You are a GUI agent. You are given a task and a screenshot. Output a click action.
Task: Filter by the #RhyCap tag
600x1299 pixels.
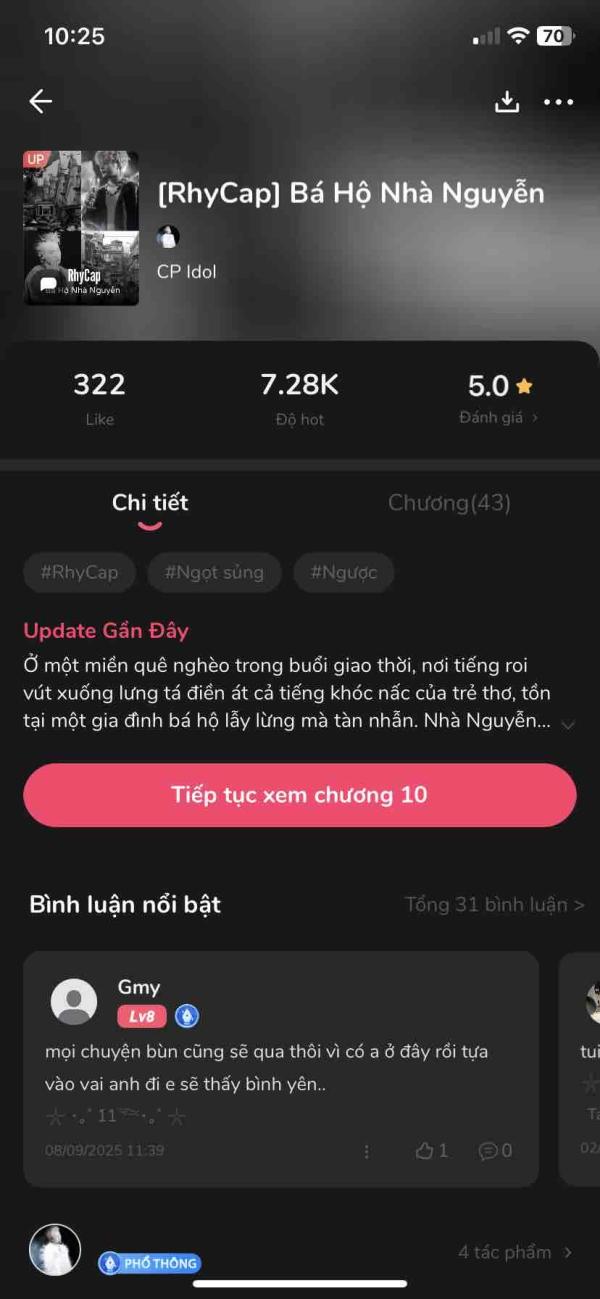(x=79, y=573)
